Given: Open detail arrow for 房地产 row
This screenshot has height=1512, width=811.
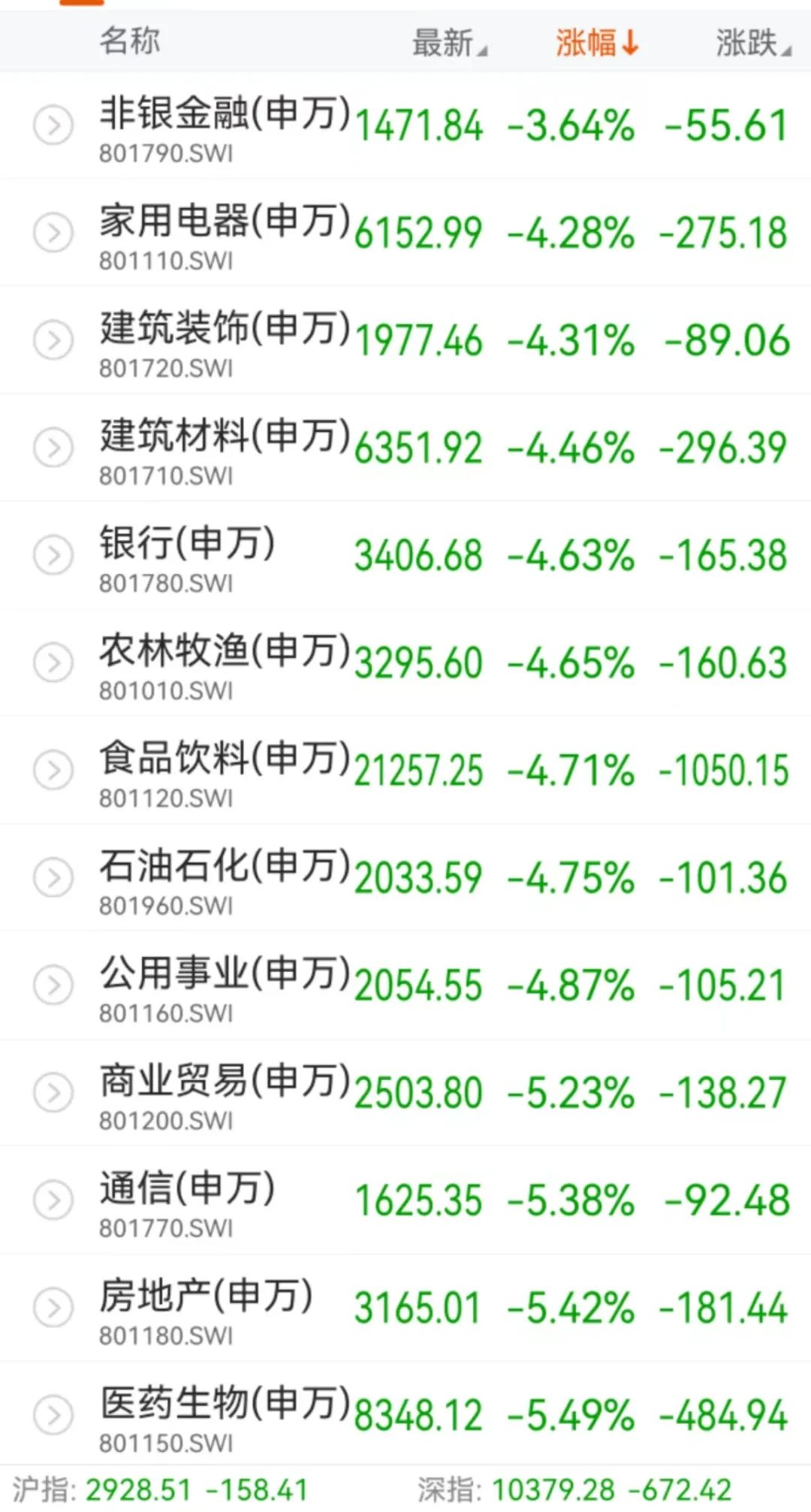Looking at the screenshot, I should click(x=53, y=1307).
